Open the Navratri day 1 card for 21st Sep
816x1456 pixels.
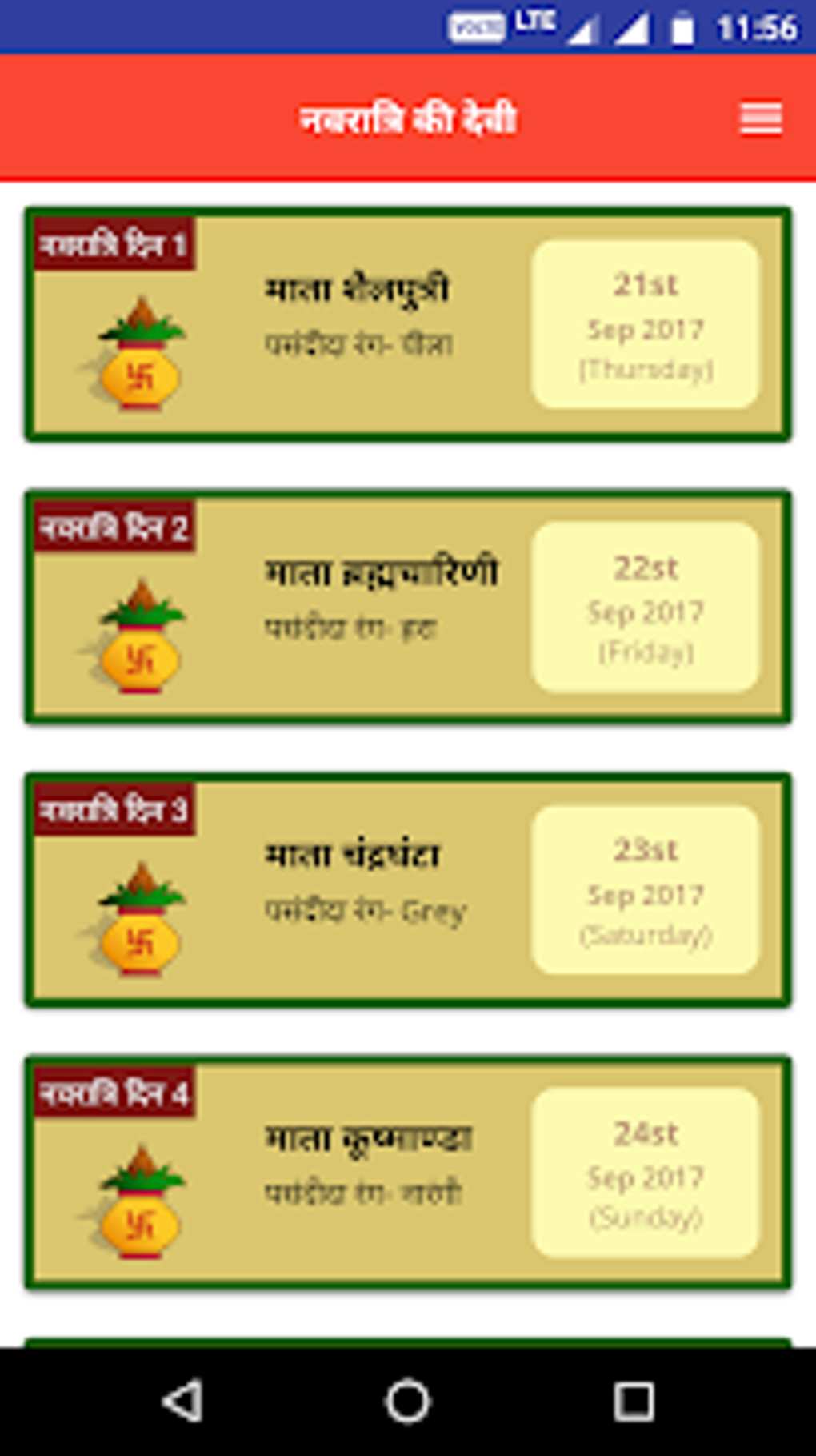click(408, 324)
